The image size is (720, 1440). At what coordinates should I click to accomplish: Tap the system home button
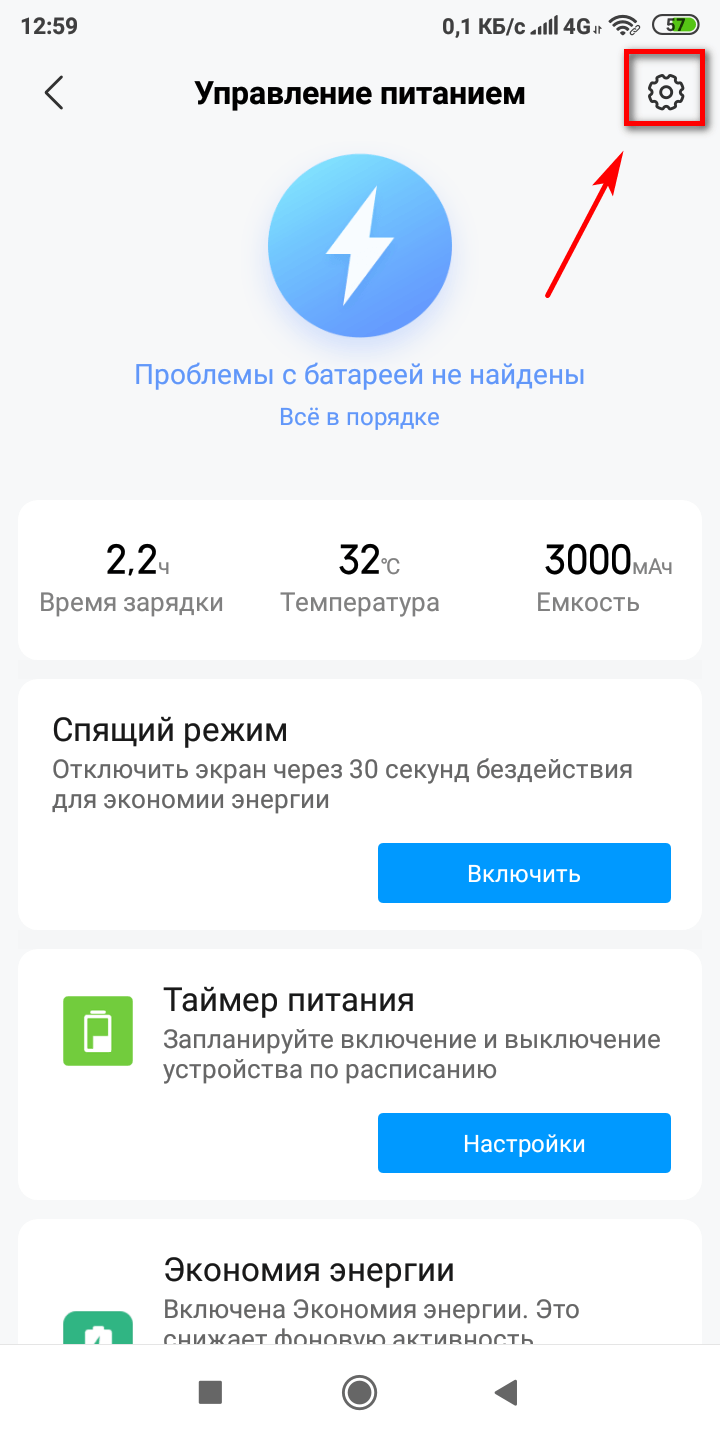pyautogui.click(x=359, y=1391)
